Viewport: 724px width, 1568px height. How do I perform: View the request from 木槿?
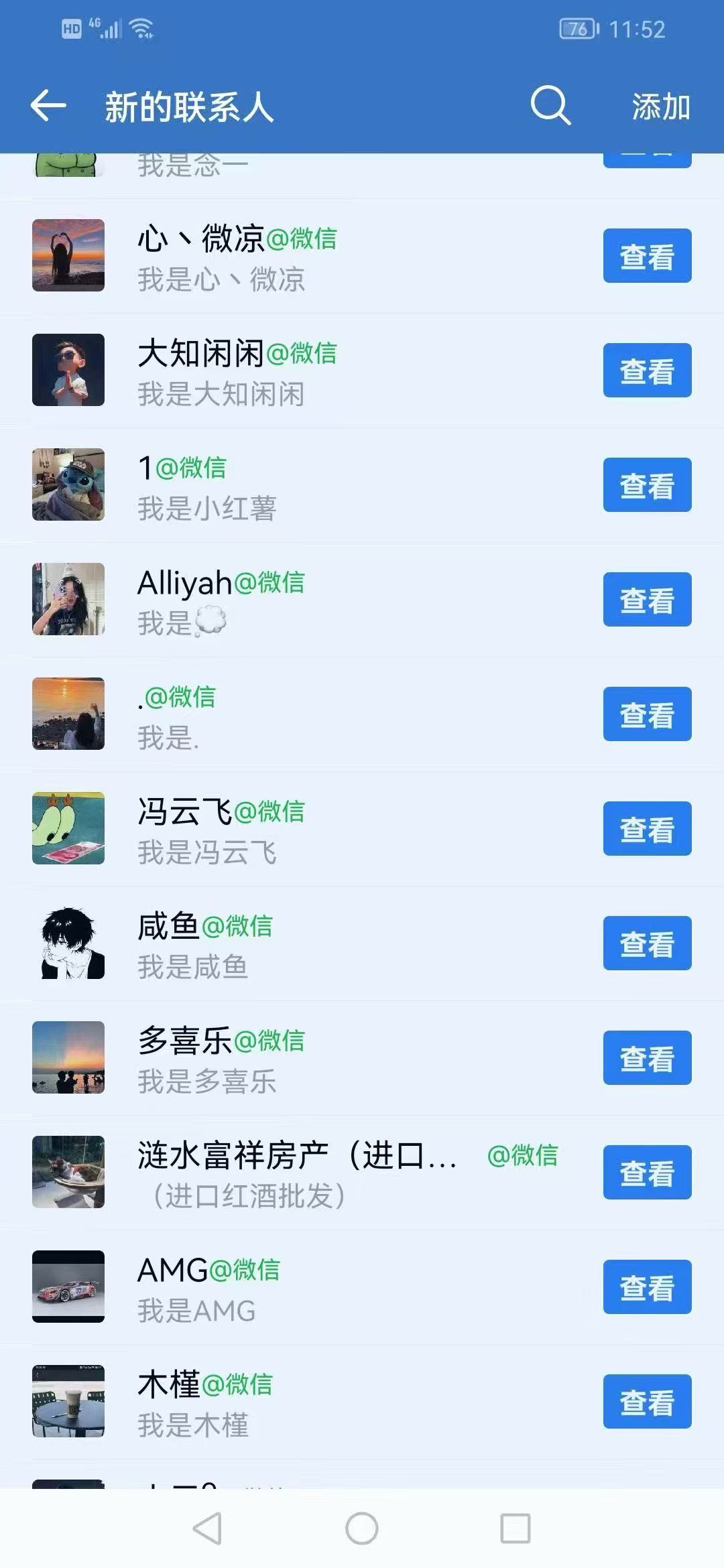(647, 1402)
